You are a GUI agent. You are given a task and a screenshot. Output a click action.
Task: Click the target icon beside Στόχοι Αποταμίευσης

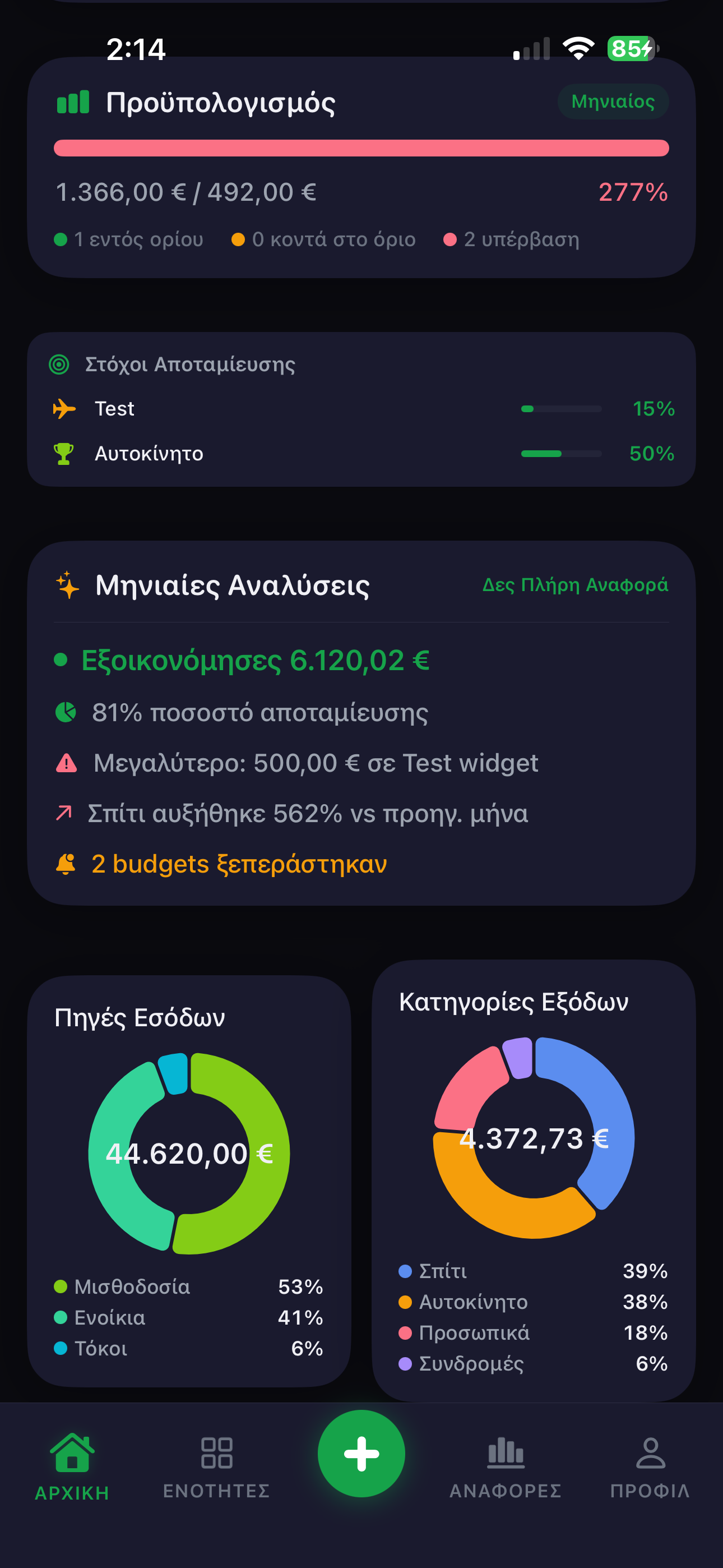click(59, 363)
